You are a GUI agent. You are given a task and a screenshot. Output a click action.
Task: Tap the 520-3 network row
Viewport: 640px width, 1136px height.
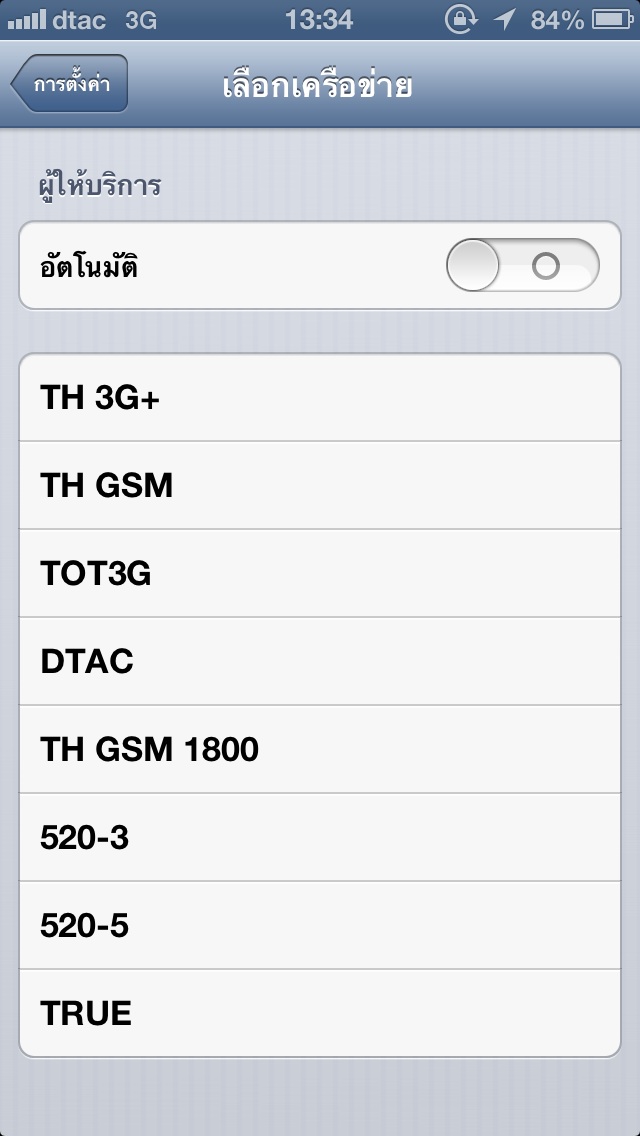coord(320,838)
